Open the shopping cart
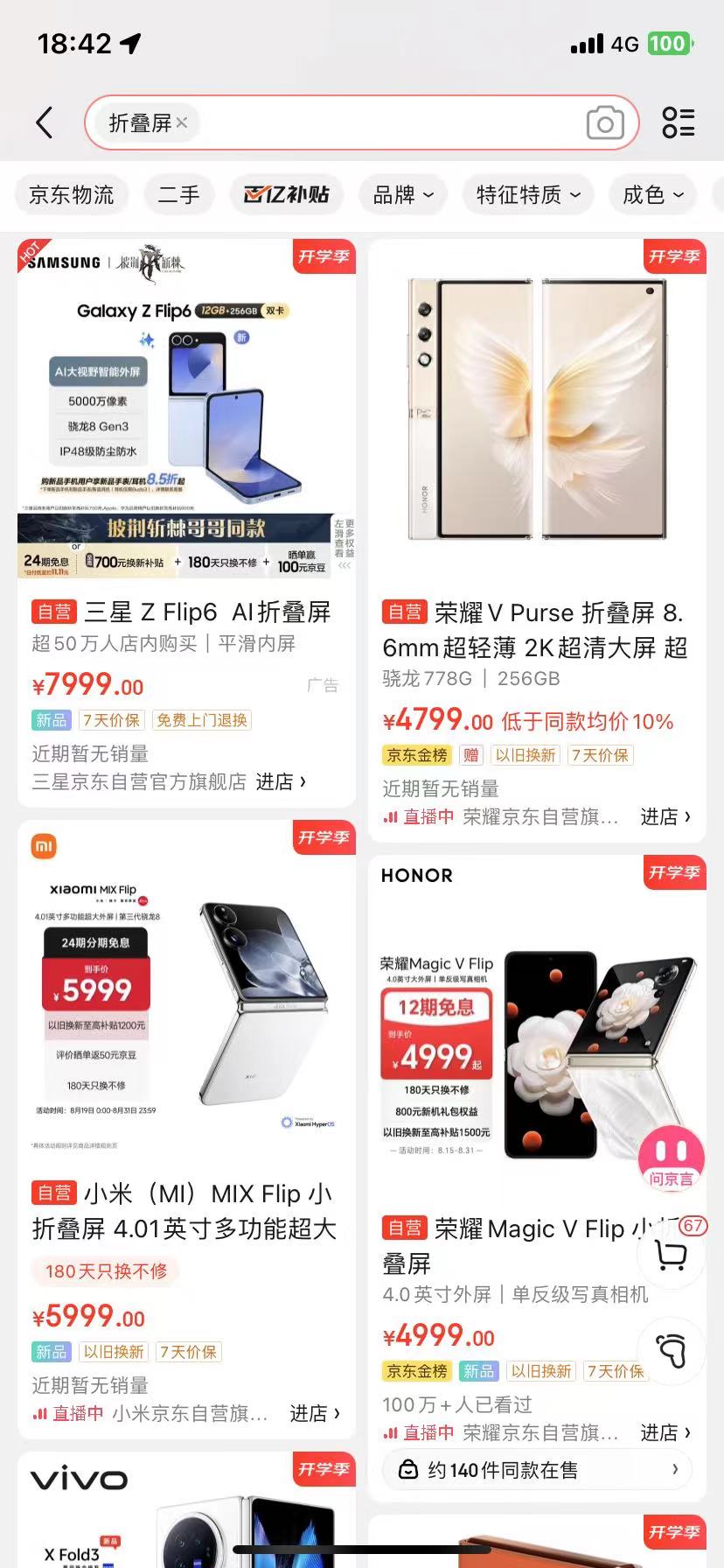Viewport: 724px width, 1568px height. (x=671, y=1256)
